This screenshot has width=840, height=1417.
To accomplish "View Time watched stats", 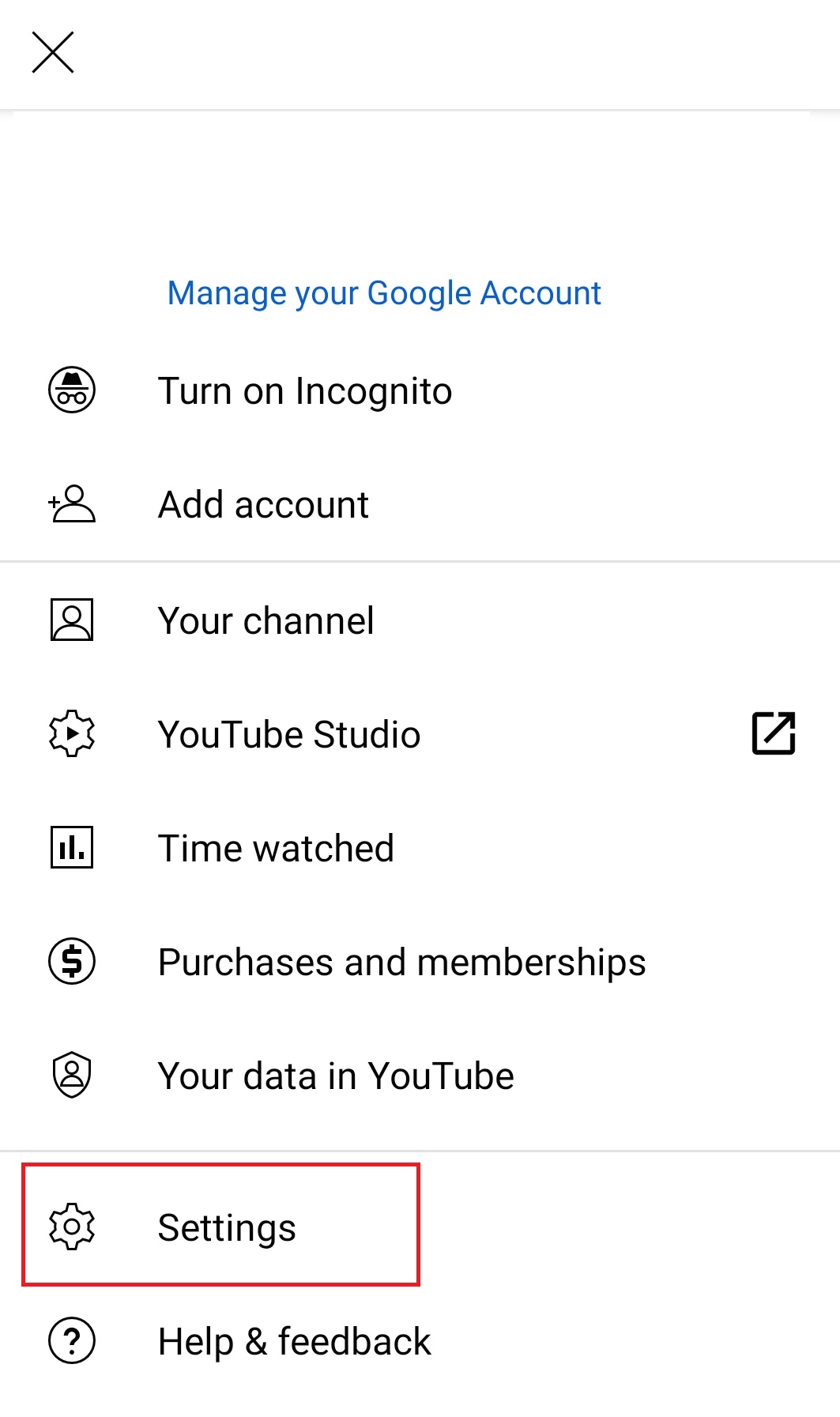I will click(420, 848).
